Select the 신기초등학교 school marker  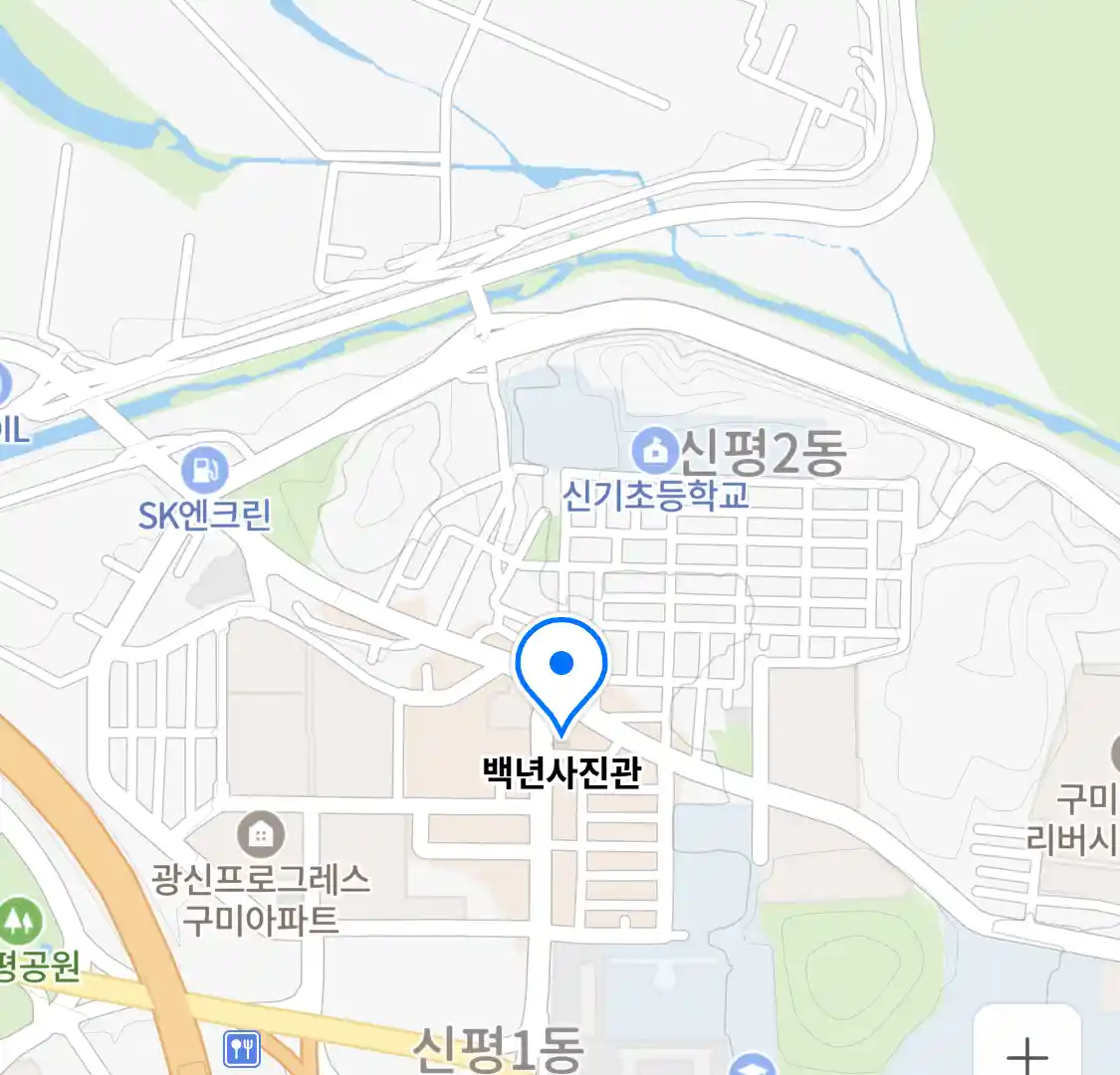[x=656, y=453]
